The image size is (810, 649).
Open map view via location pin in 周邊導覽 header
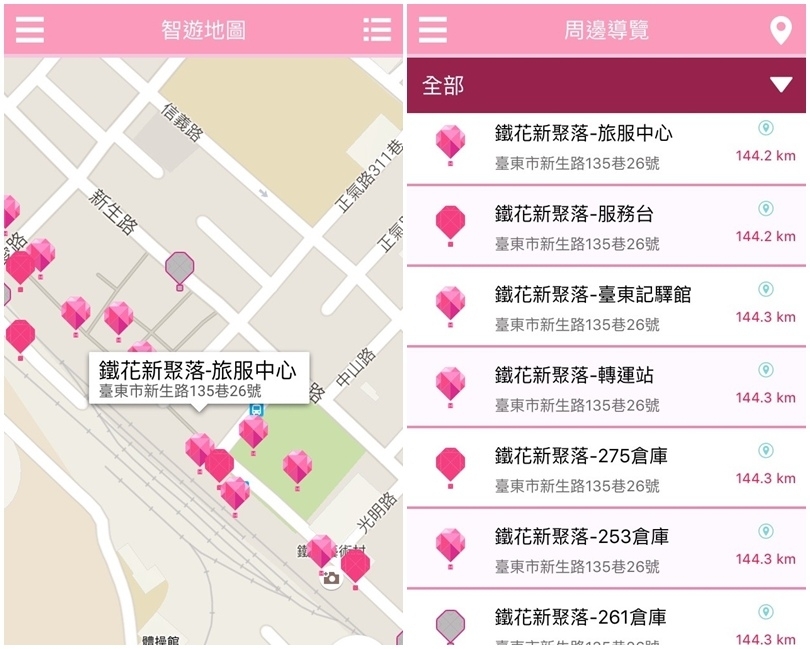tap(781, 30)
